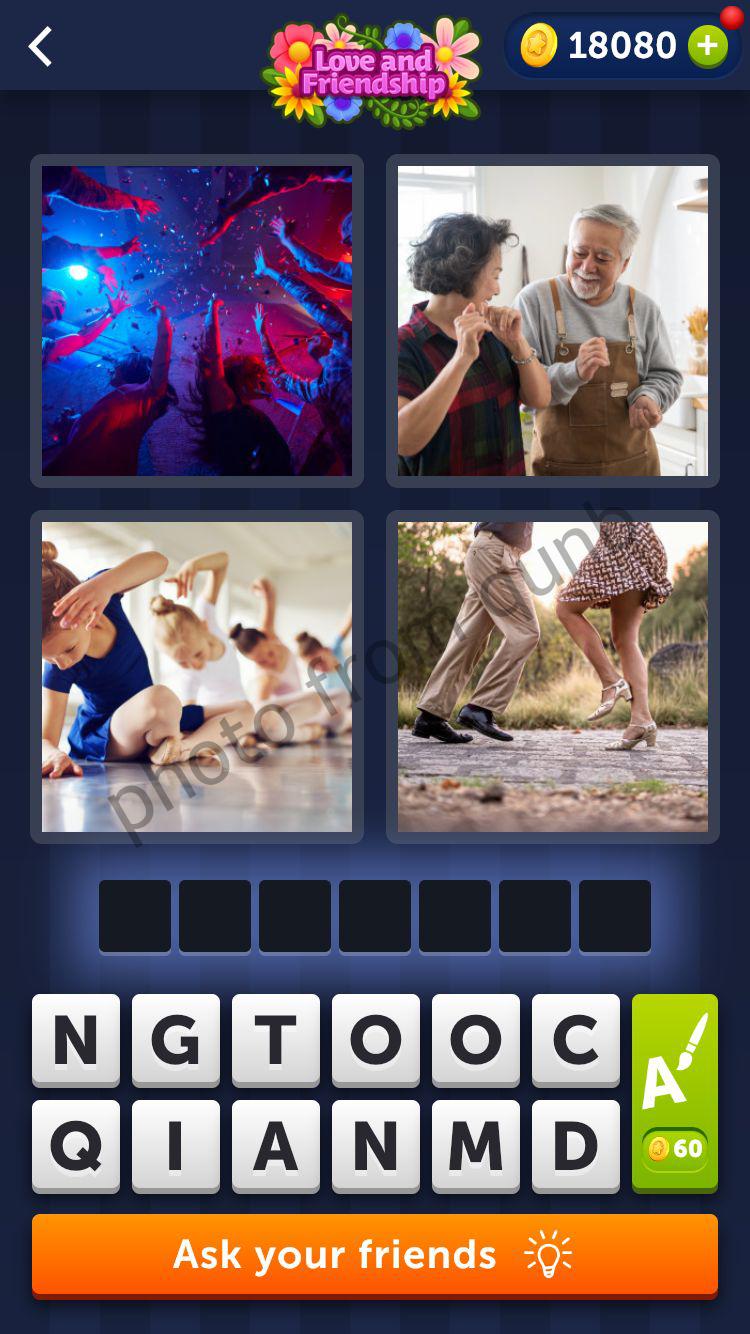Tap the first letter O tile
The image size is (750, 1334).
(x=375, y=1040)
